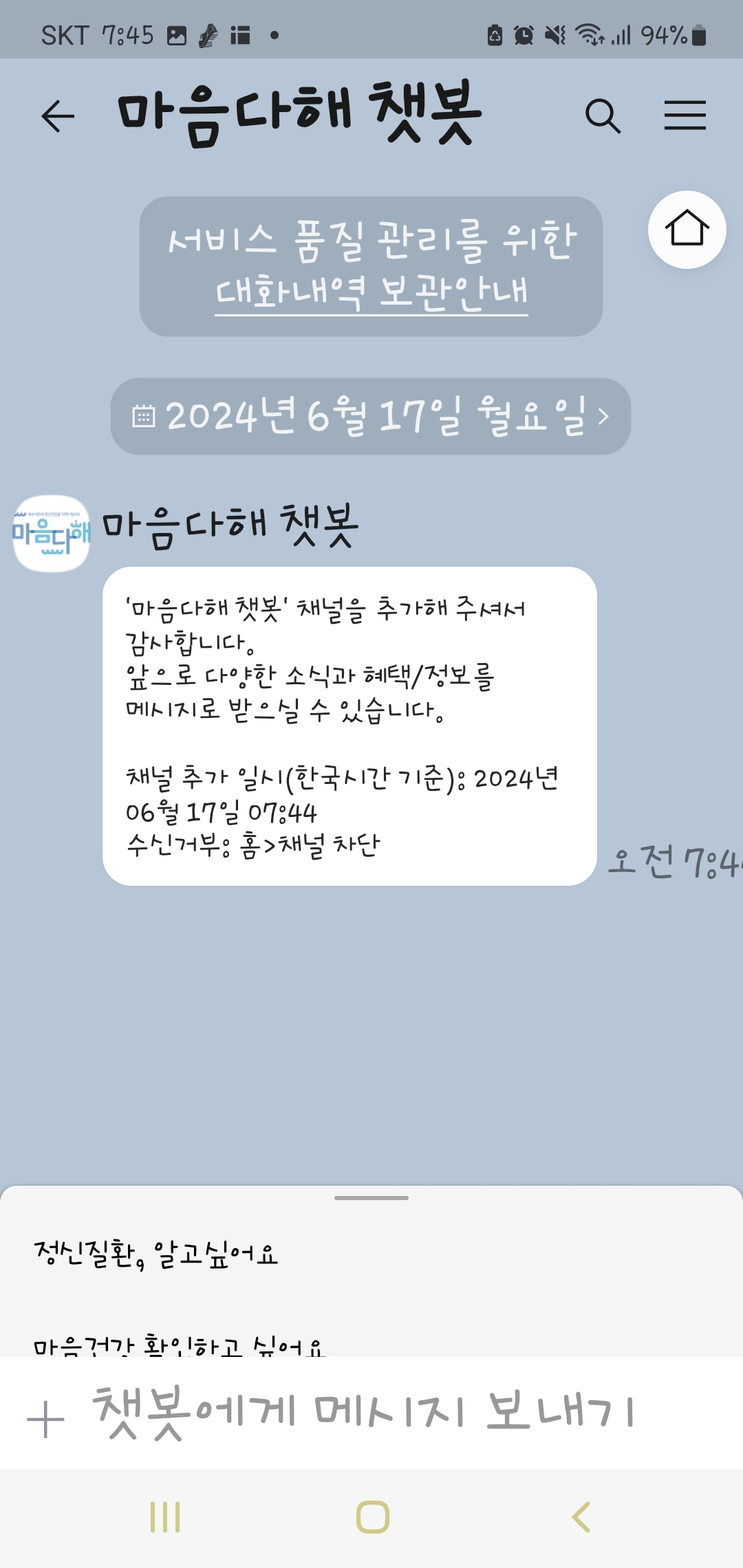Go to the system home screen
The image size is (743, 1568).
click(x=372, y=1517)
